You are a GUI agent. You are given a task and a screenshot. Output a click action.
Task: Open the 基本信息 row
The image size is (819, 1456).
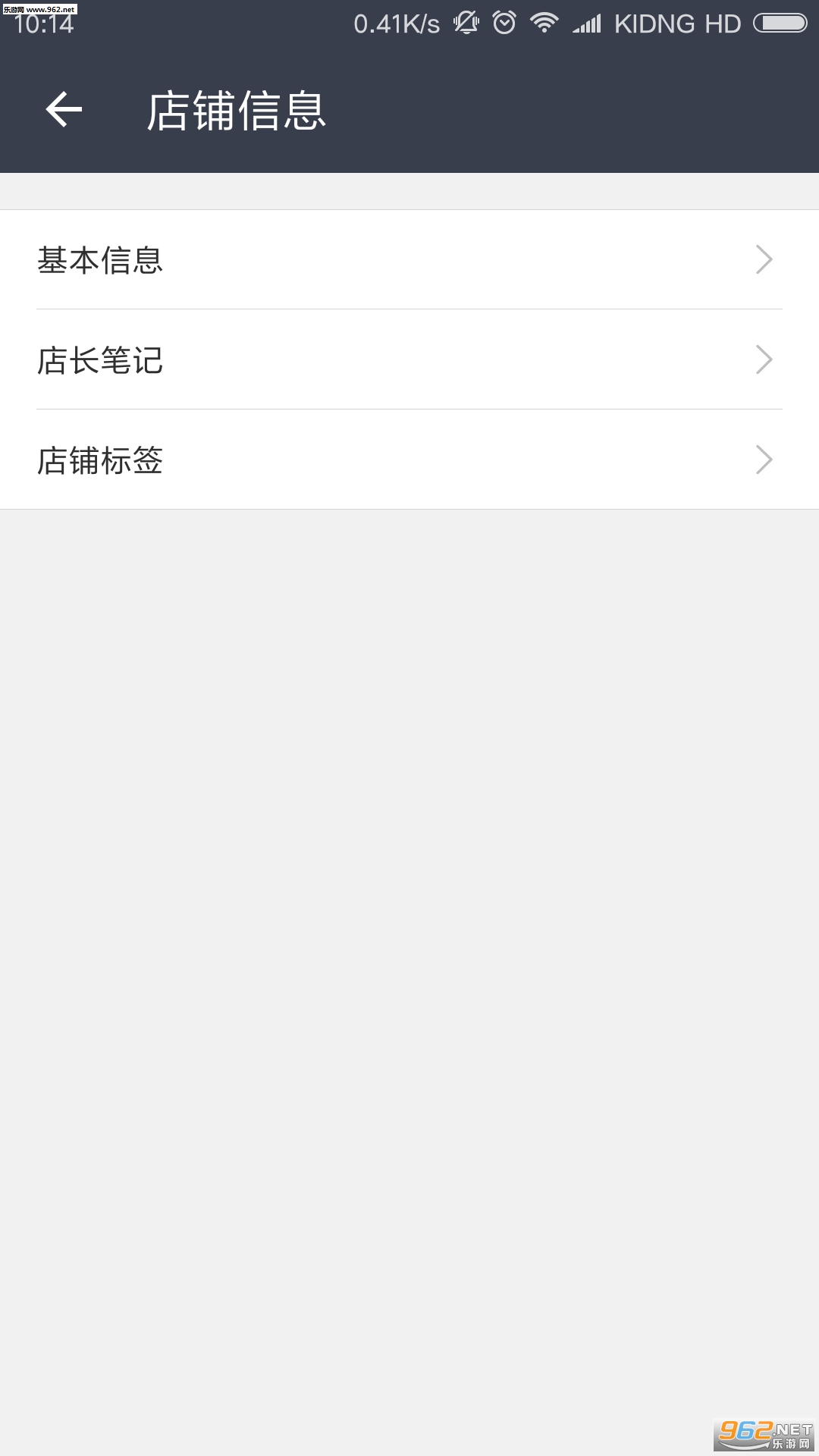[x=409, y=259]
